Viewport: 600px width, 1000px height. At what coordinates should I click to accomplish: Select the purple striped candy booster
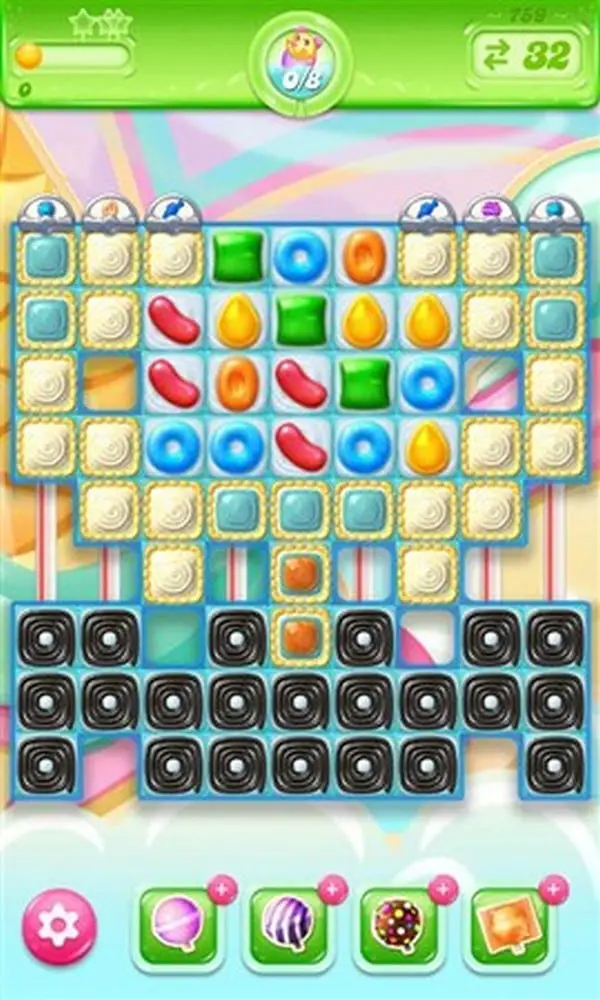pos(289,923)
